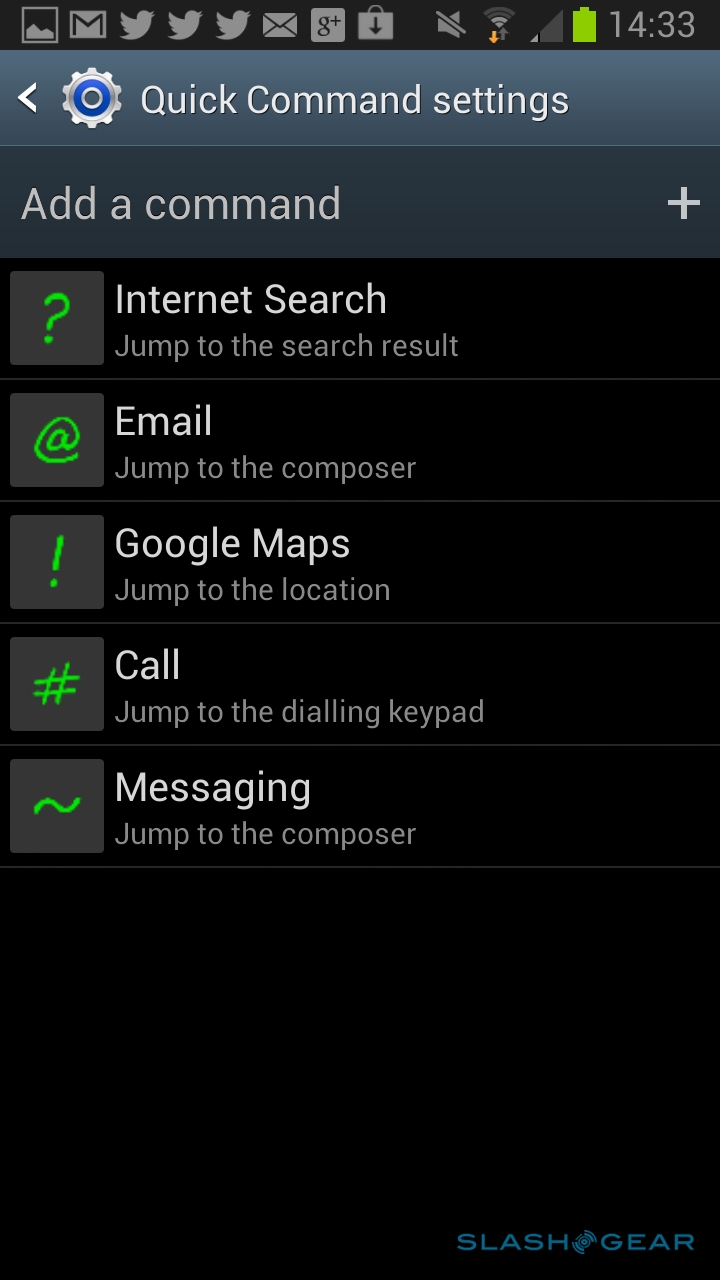Select the Email quick command

(360, 441)
